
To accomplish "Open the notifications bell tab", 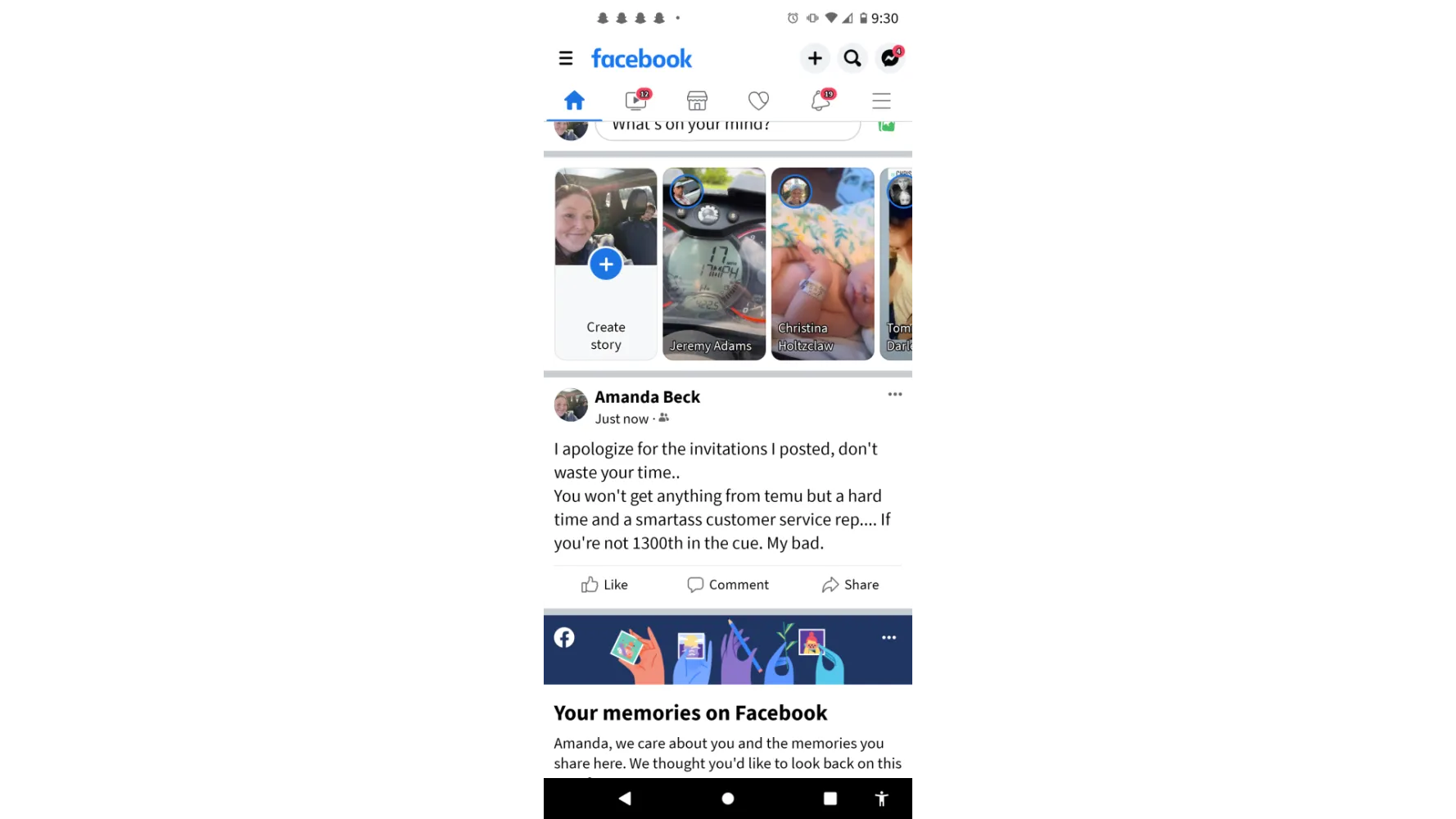I will pos(821,101).
